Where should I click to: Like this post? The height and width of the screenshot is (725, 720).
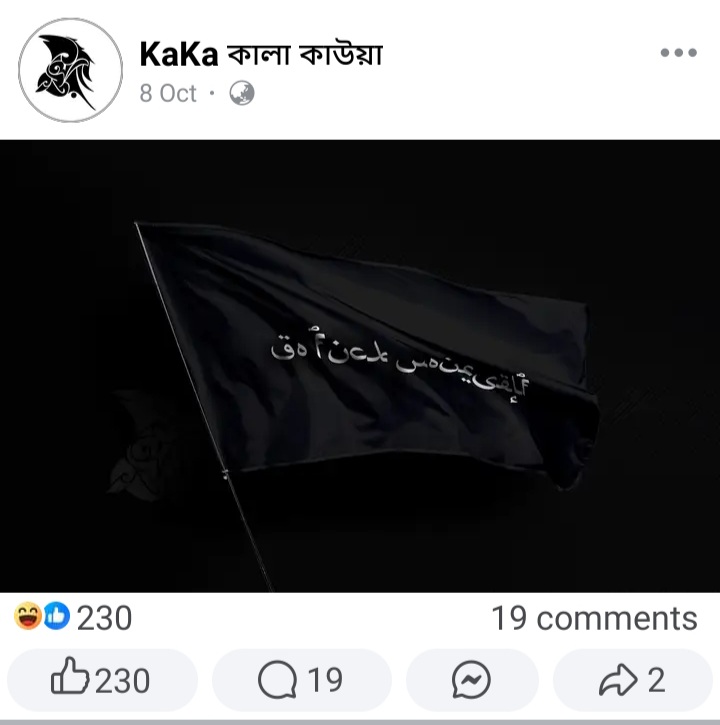coord(100,680)
